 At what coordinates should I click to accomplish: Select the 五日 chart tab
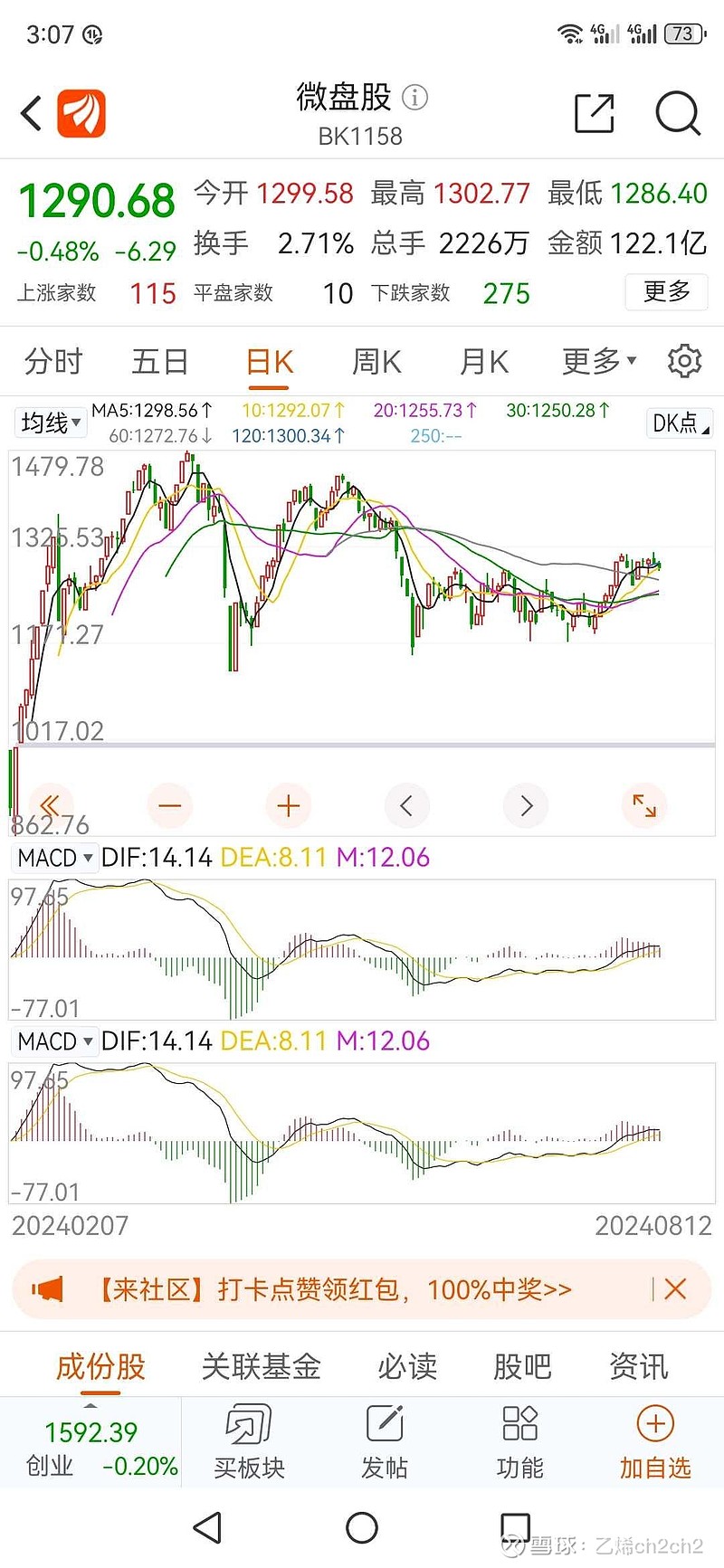click(159, 362)
